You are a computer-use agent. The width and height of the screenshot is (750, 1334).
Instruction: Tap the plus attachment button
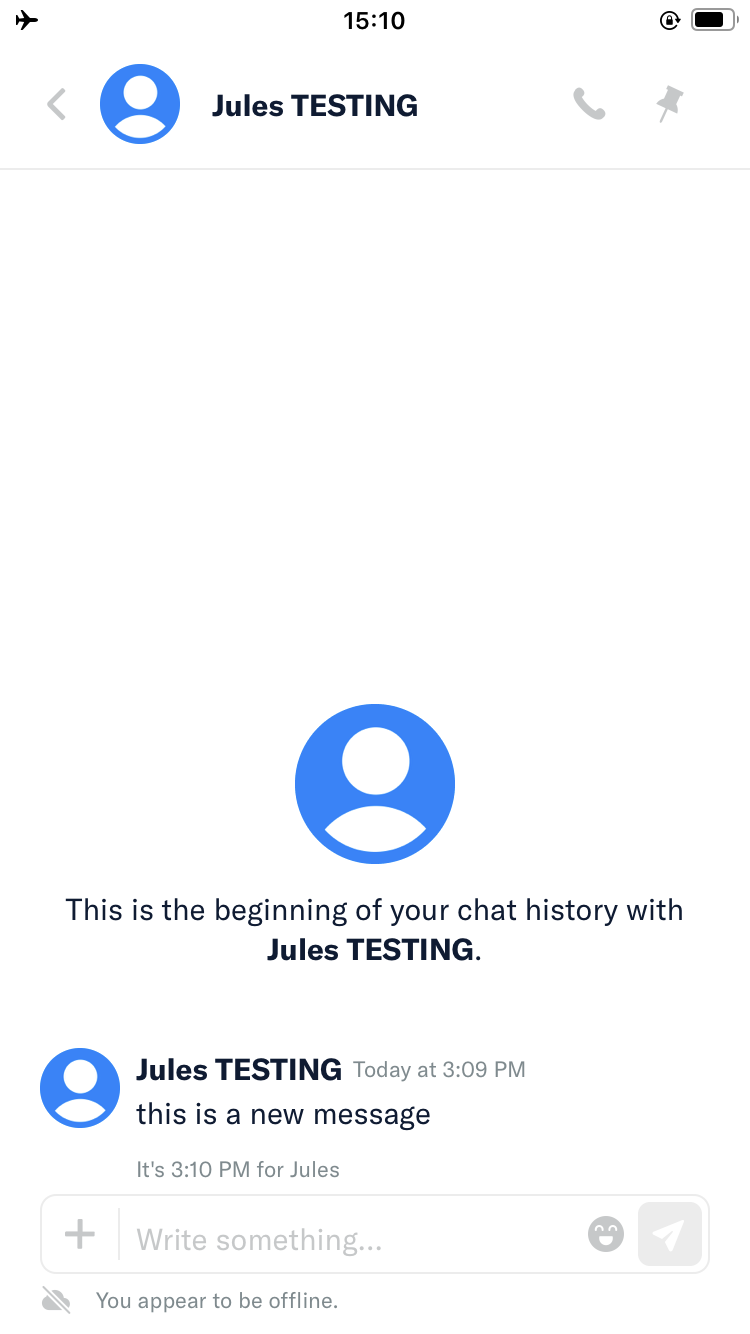[80, 1234]
